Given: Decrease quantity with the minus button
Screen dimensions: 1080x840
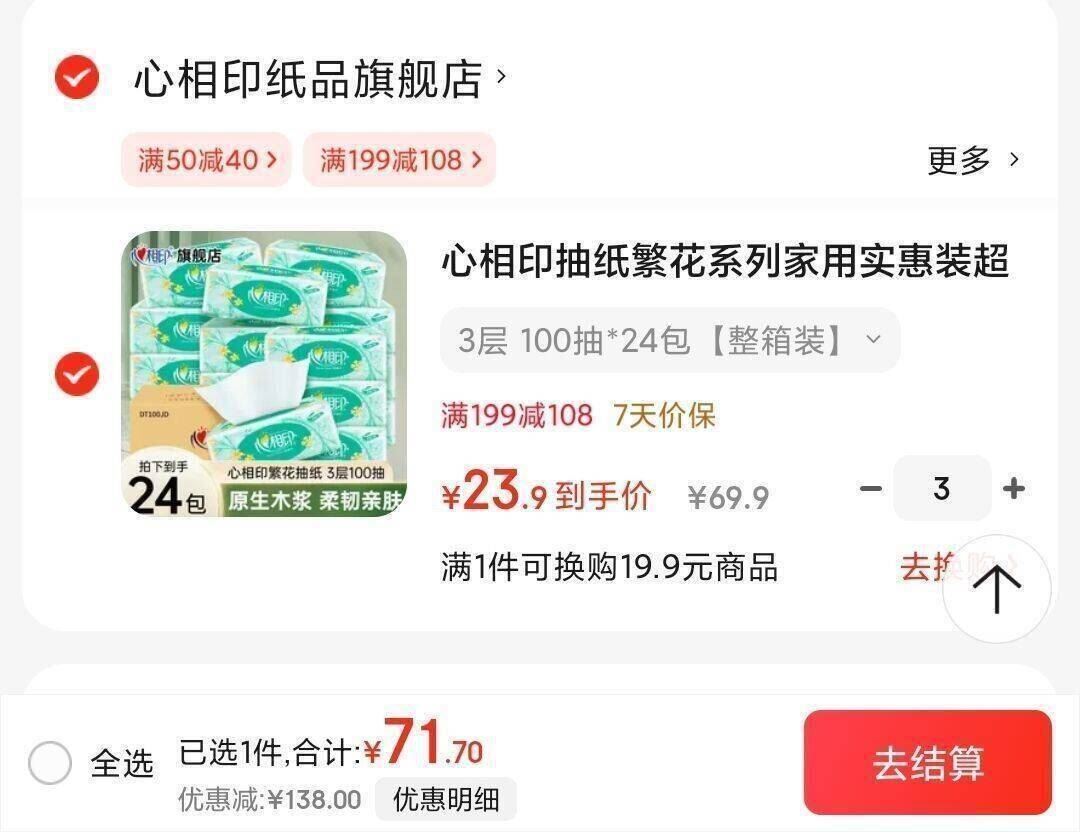Looking at the screenshot, I should [871, 489].
